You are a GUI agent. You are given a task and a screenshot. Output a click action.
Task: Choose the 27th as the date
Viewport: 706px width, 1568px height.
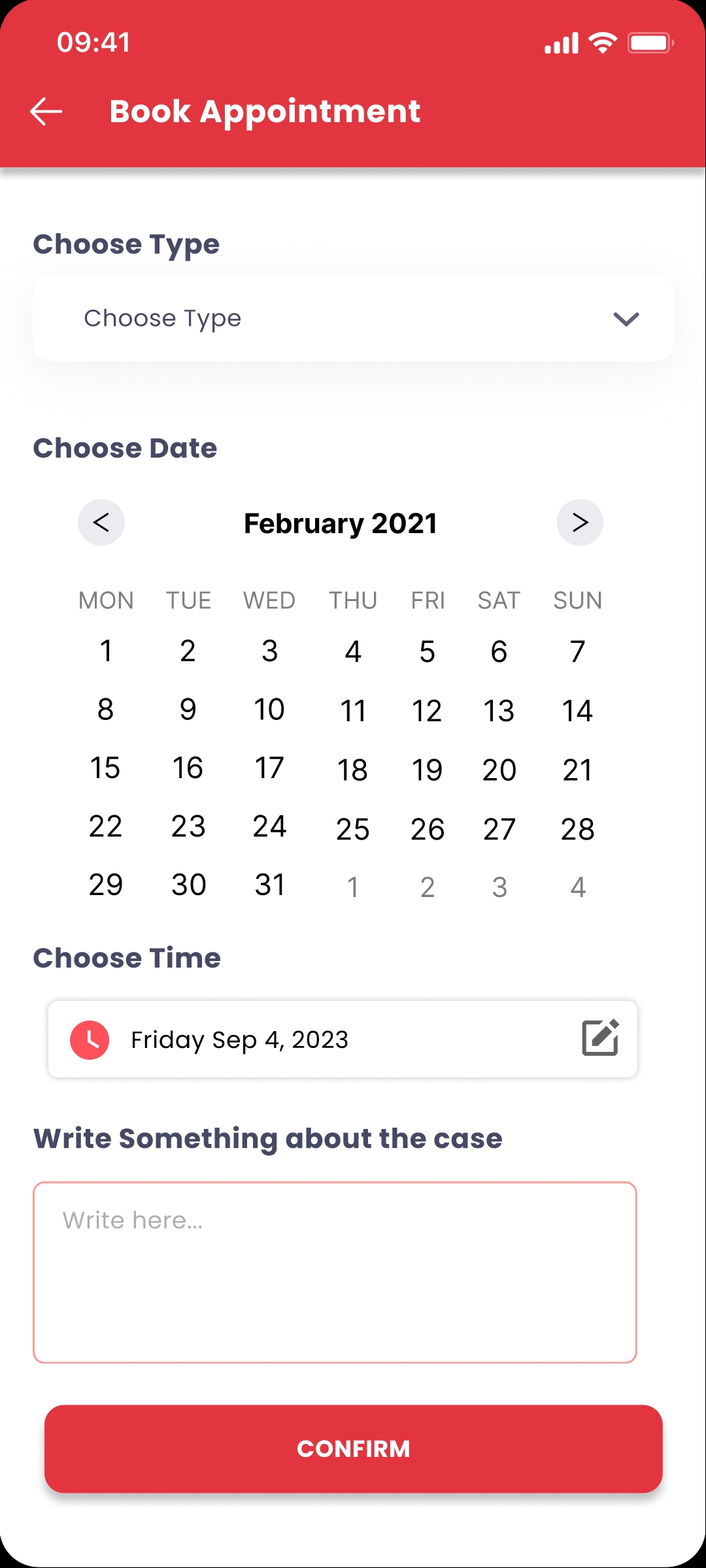499,829
